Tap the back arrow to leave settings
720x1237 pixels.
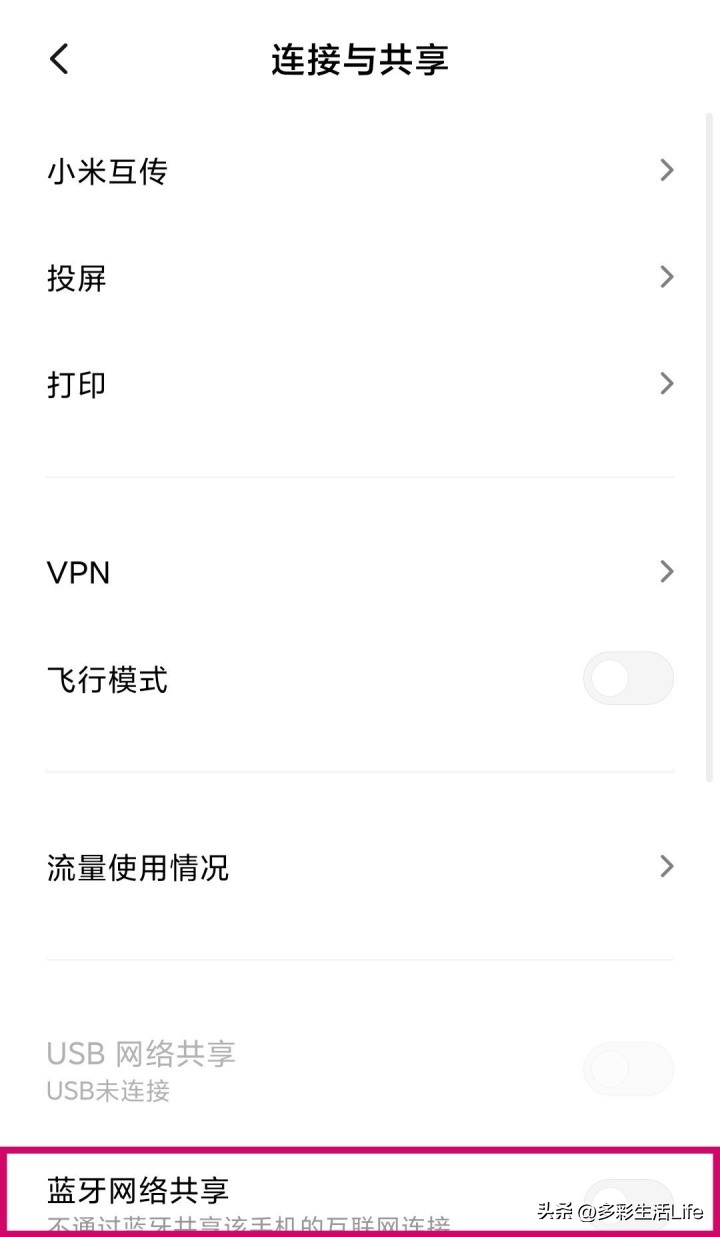[57, 58]
